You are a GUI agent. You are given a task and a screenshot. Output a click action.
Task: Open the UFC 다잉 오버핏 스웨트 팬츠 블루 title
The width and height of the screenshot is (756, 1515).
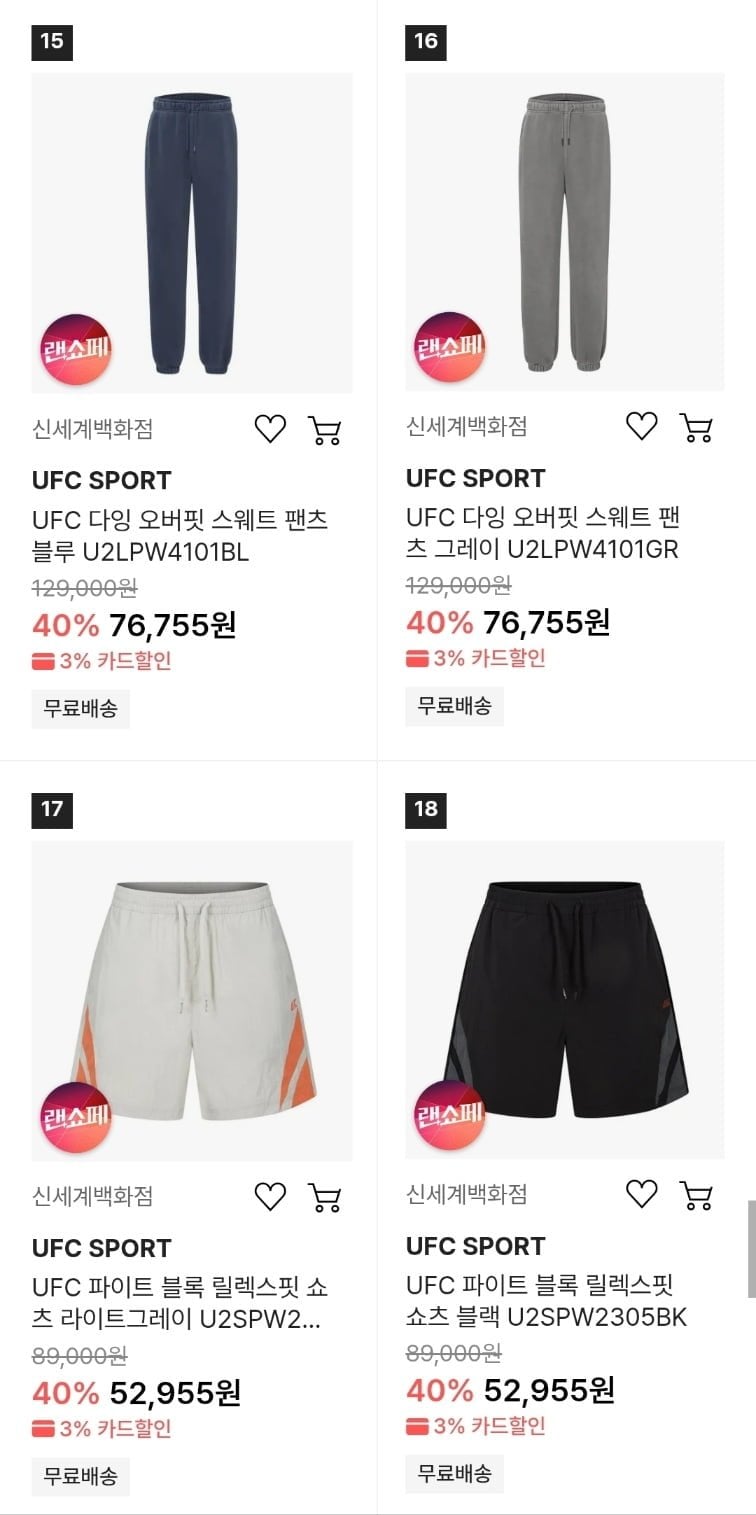click(x=180, y=536)
